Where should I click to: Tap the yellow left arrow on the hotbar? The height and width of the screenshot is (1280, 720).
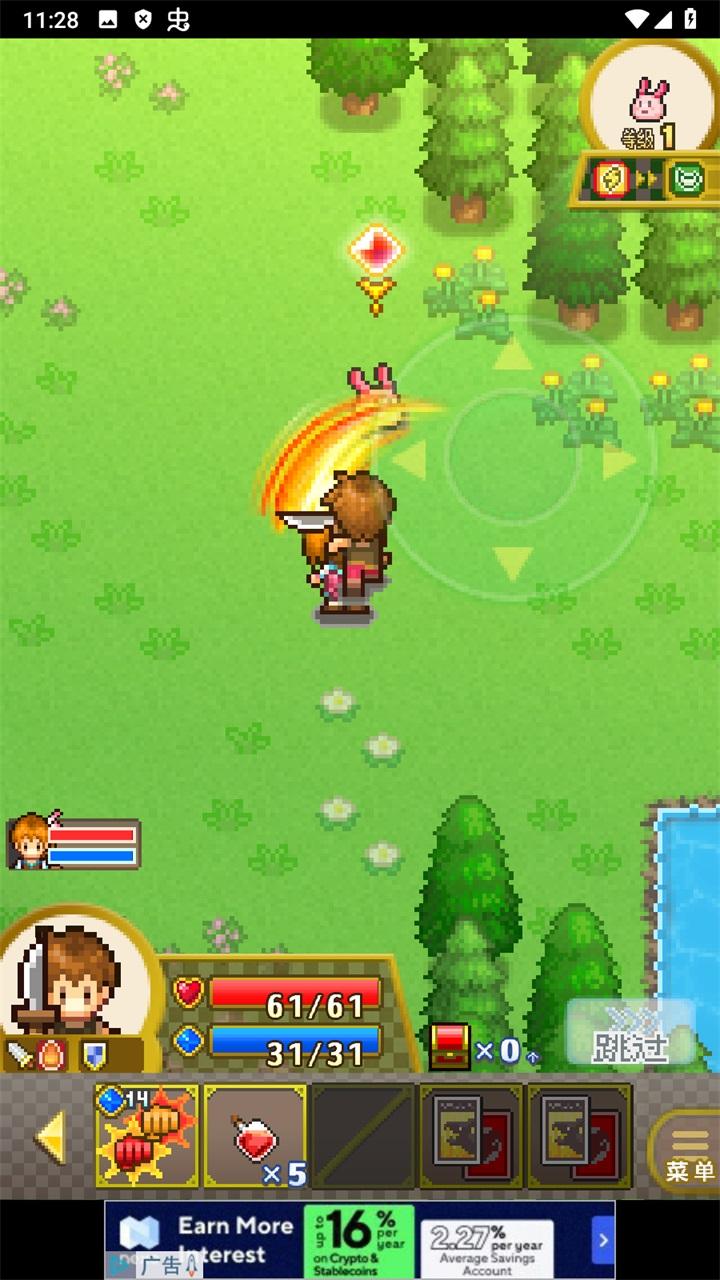coord(50,1137)
